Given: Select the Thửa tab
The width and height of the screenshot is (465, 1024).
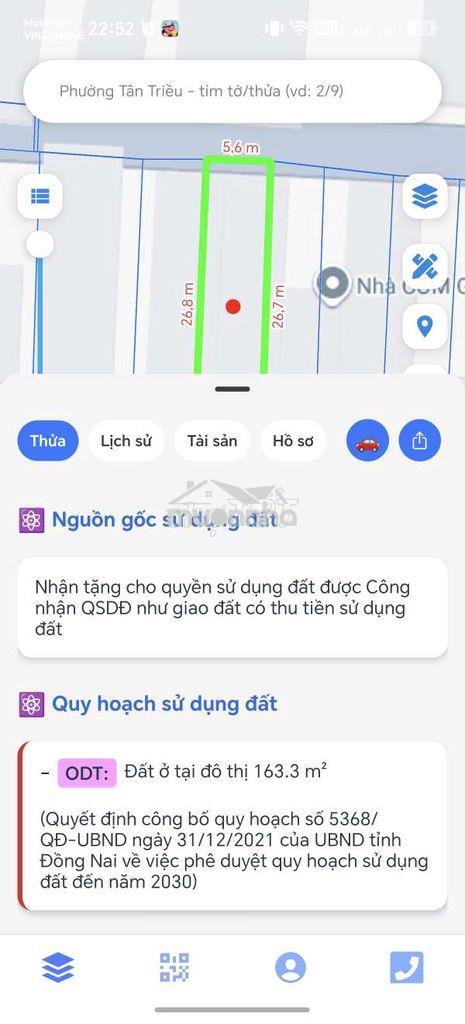Looking at the screenshot, I should 48,441.
